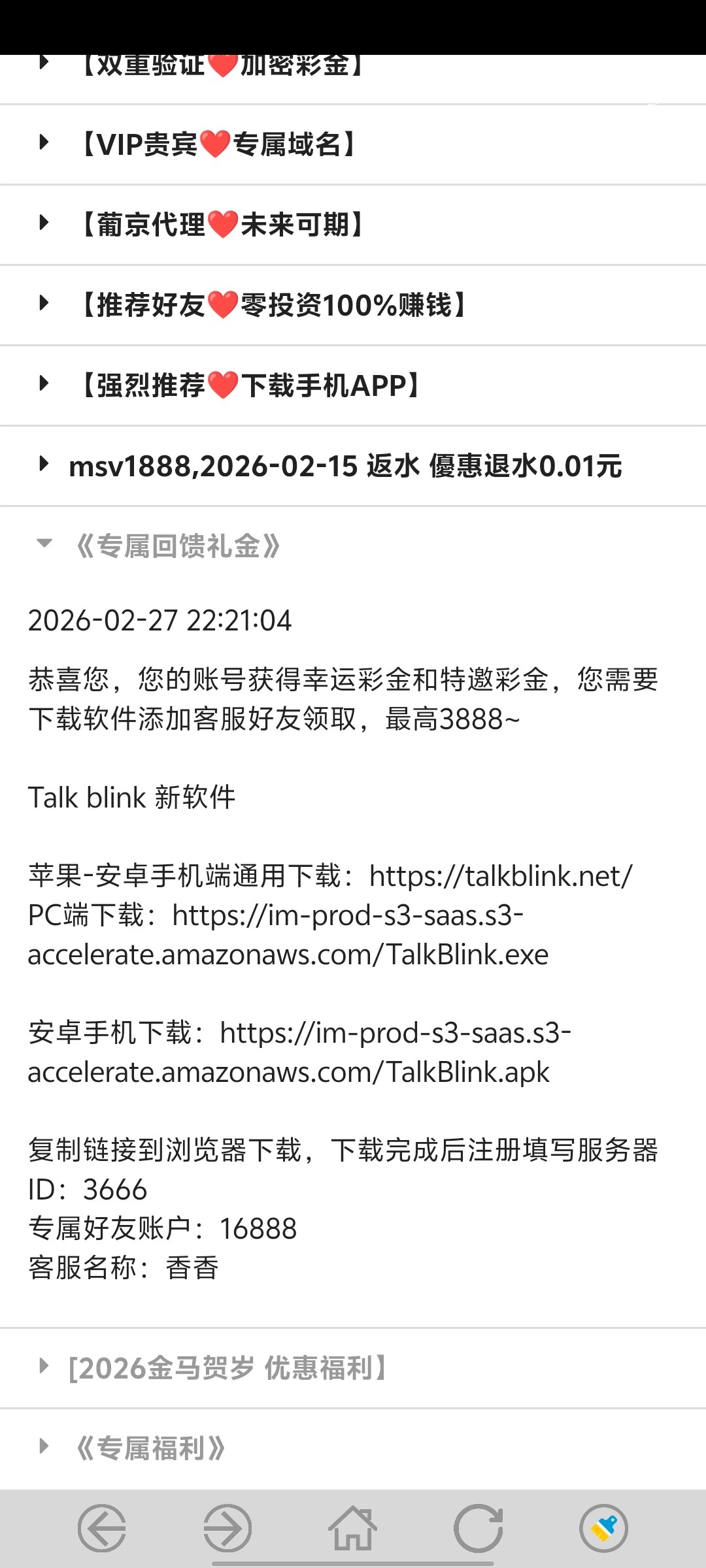706x1568 pixels.
Task: Expand the 葡京代理 未来可期 item
Action: click(x=353, y=225)
